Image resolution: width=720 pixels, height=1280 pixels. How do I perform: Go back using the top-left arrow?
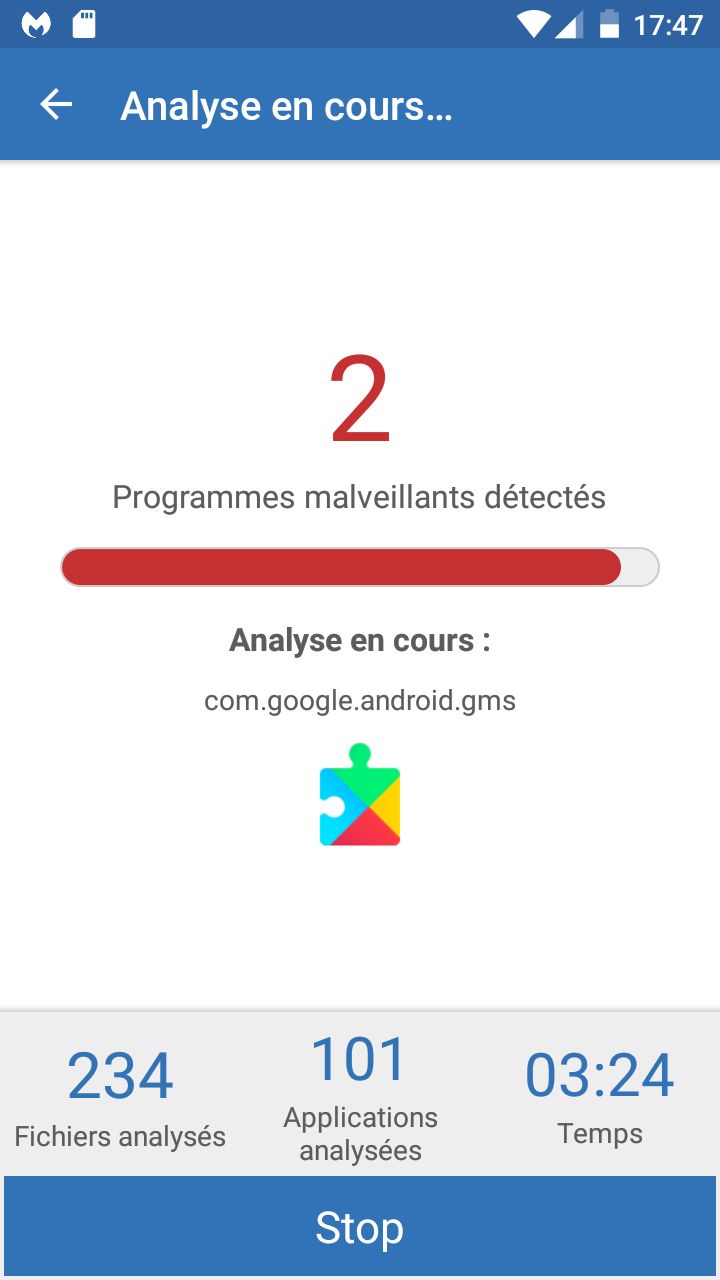click(56, 105)
